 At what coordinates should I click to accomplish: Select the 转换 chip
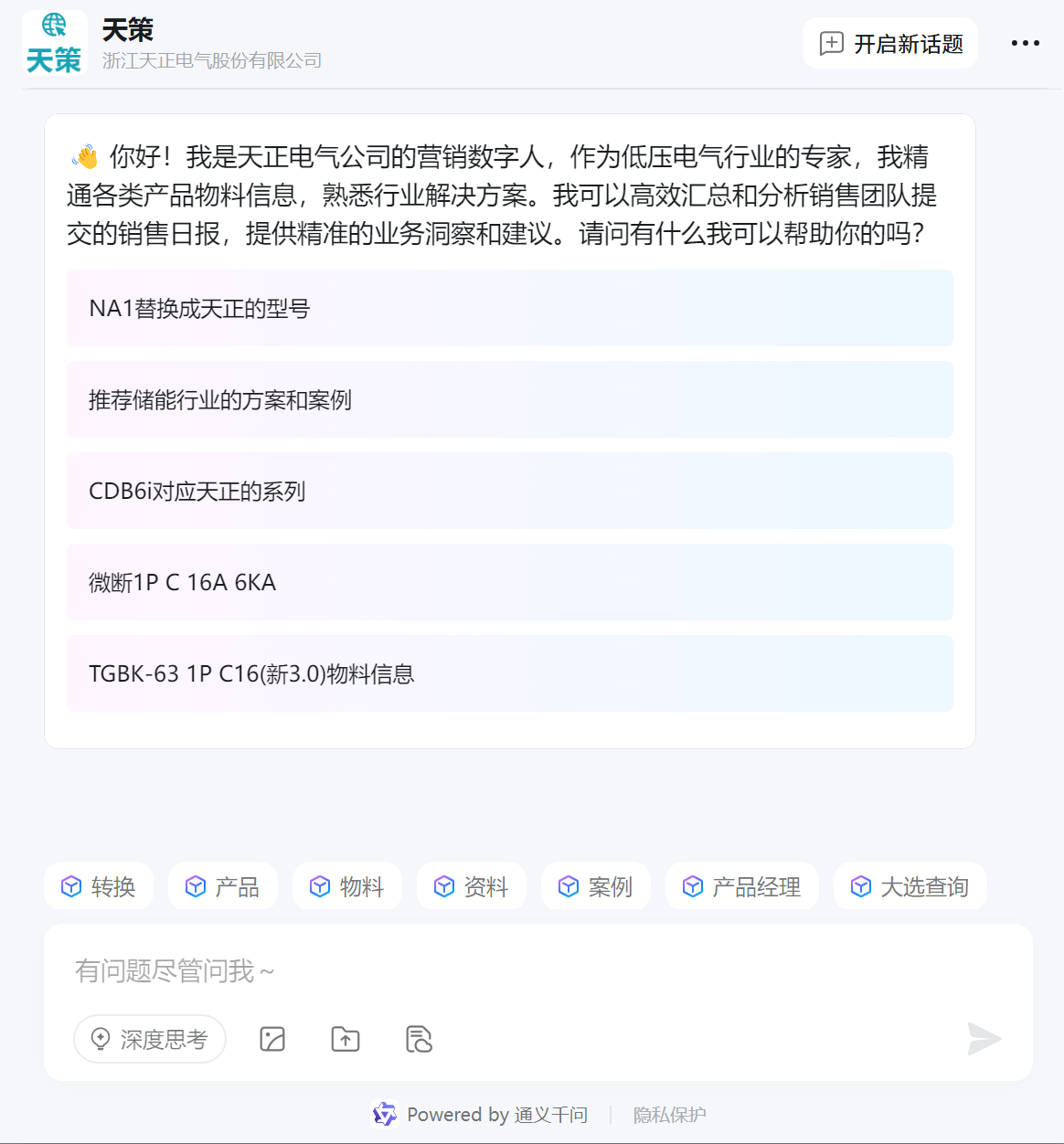[99, 886]
